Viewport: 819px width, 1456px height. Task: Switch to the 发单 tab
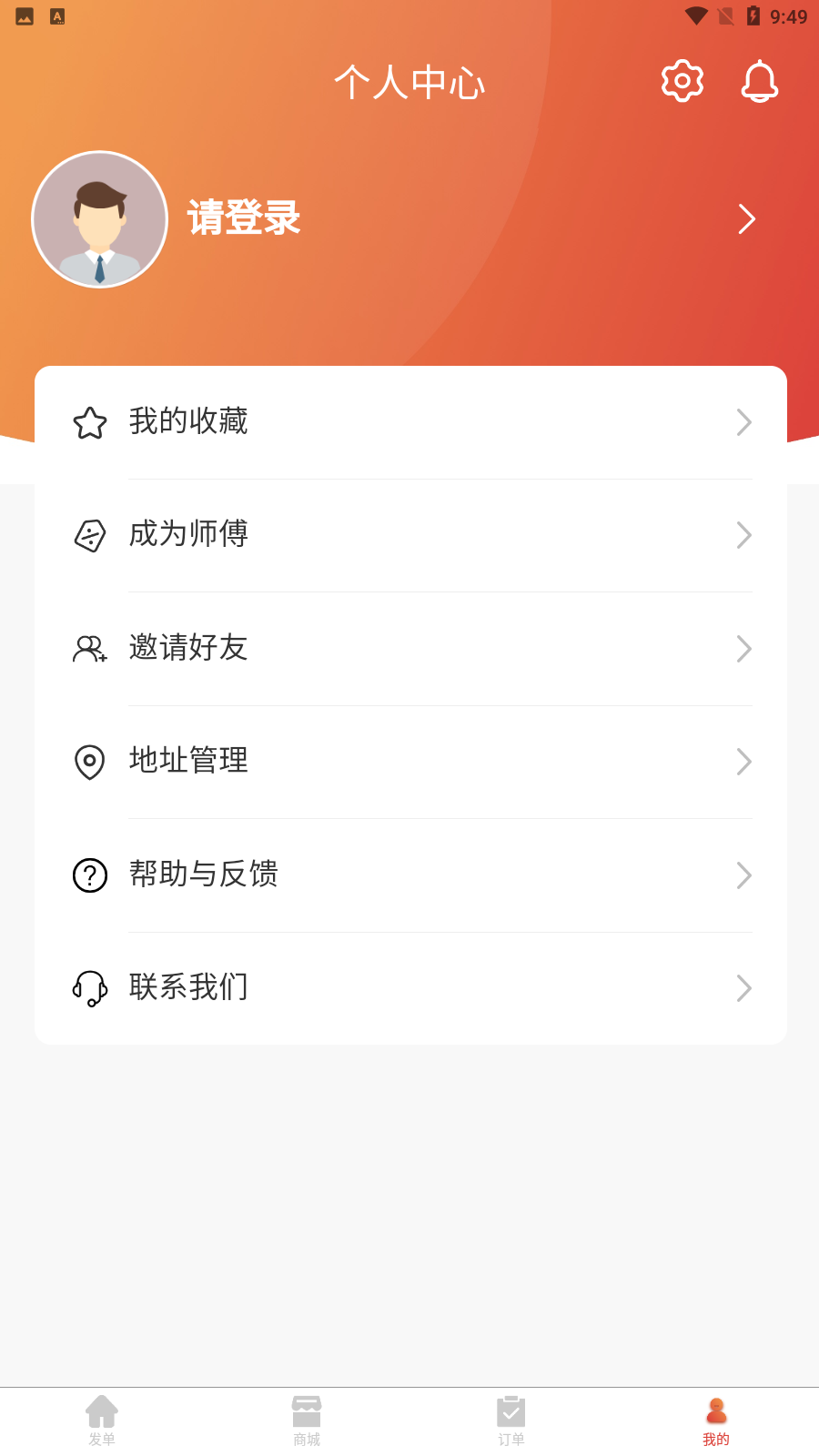[102, 1421]
